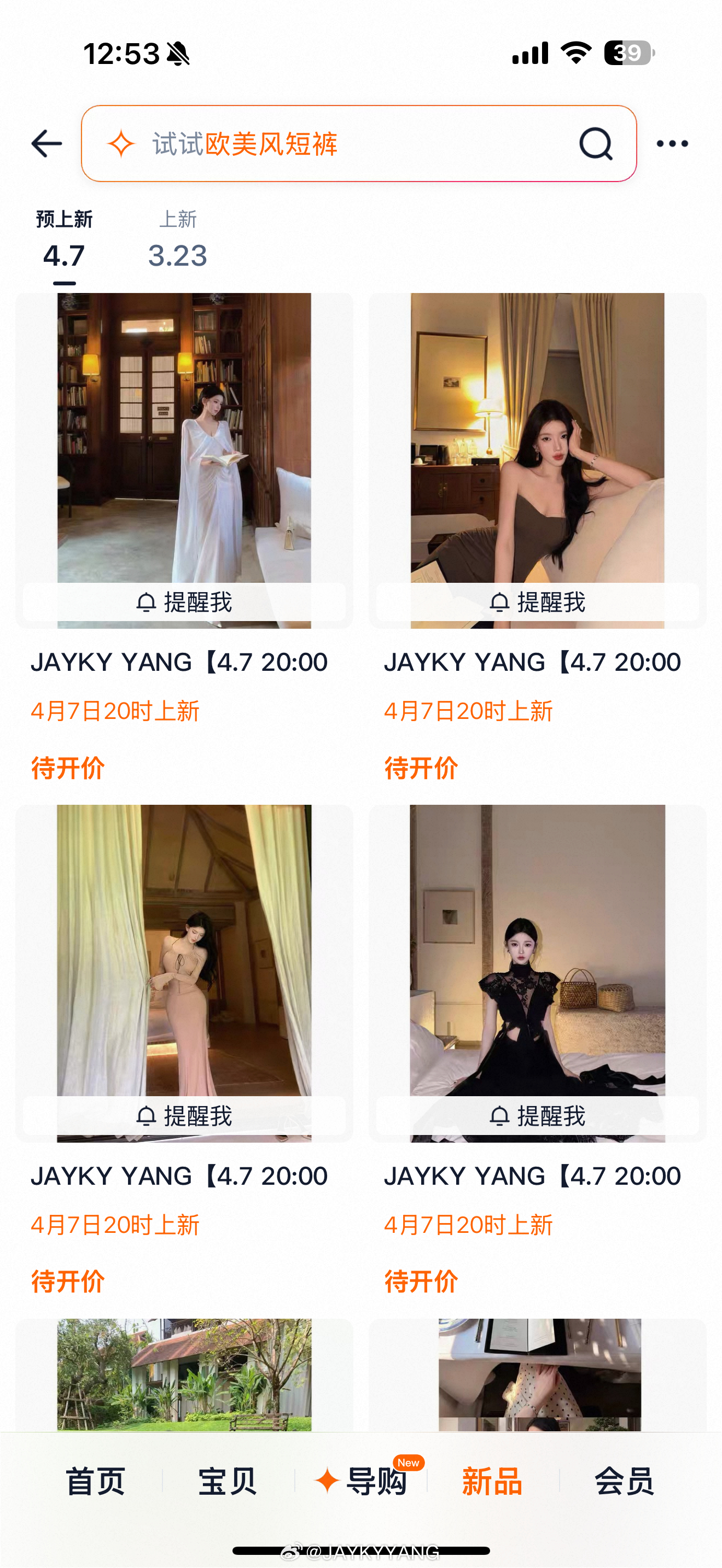Switch to the 宝贝 tab
The image size is (722, 1568).
click(227, 1481)
